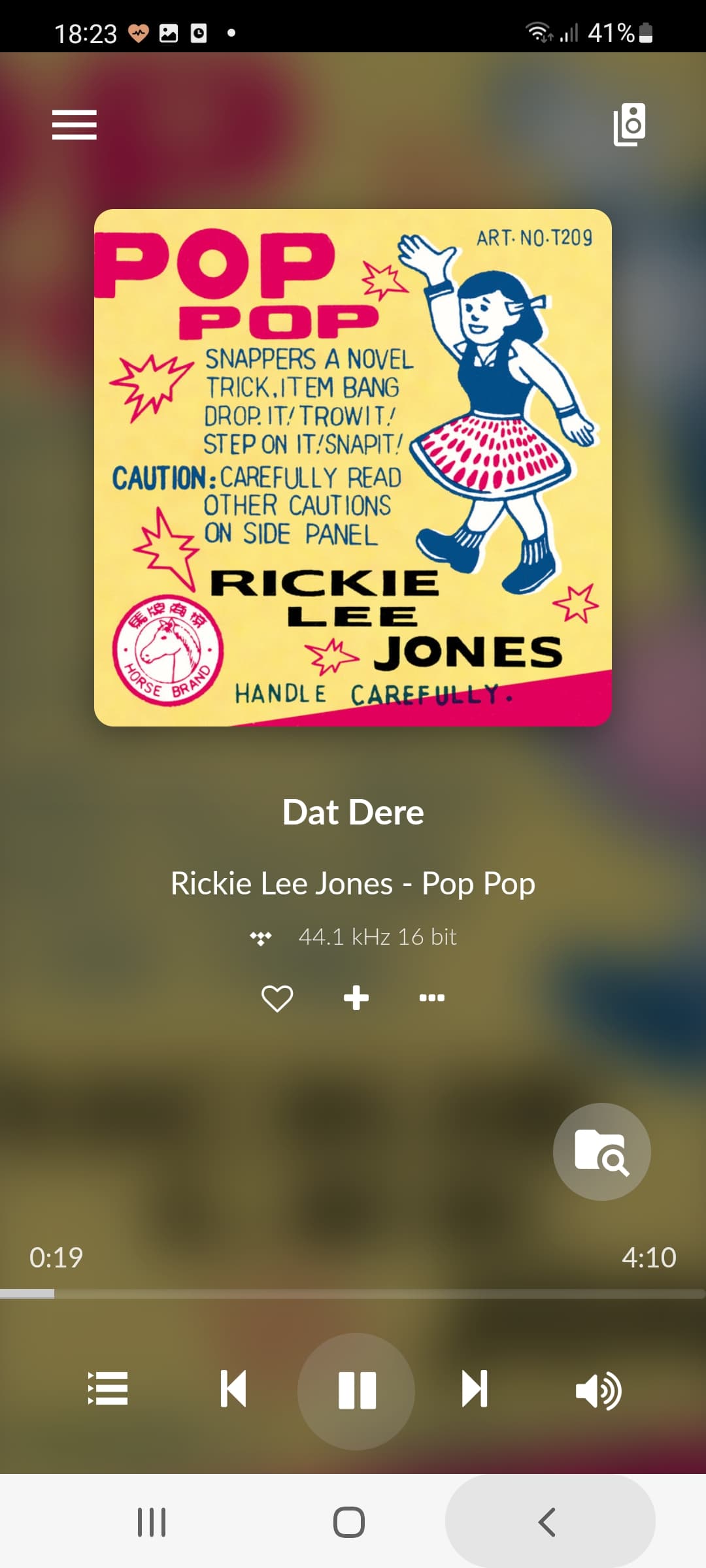Open the folder search floating button
This screenshot has width=706, height=1568.
(x=602, y=1152)
